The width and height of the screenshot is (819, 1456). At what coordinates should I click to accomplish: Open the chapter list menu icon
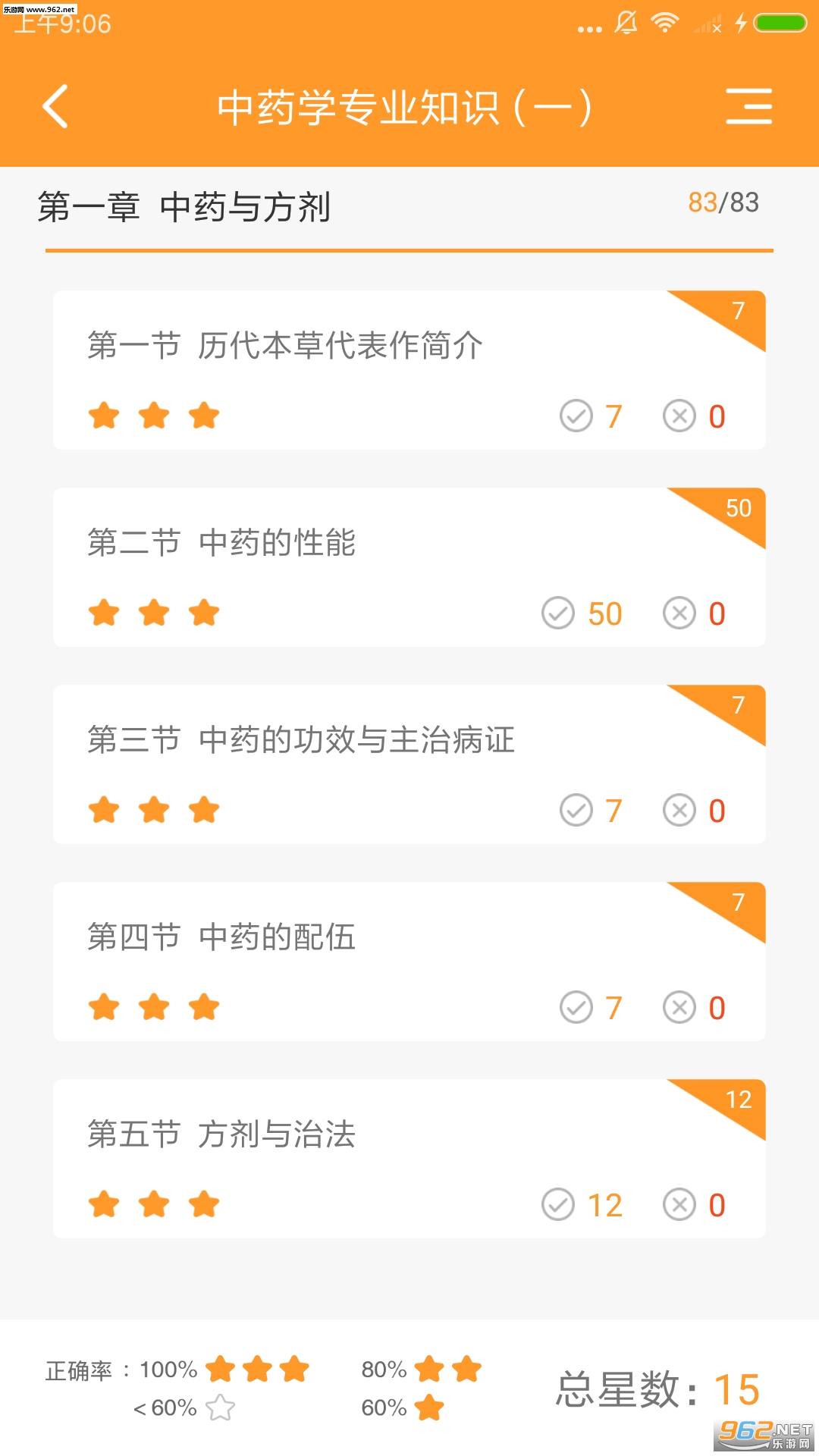[x=748, y=106]
